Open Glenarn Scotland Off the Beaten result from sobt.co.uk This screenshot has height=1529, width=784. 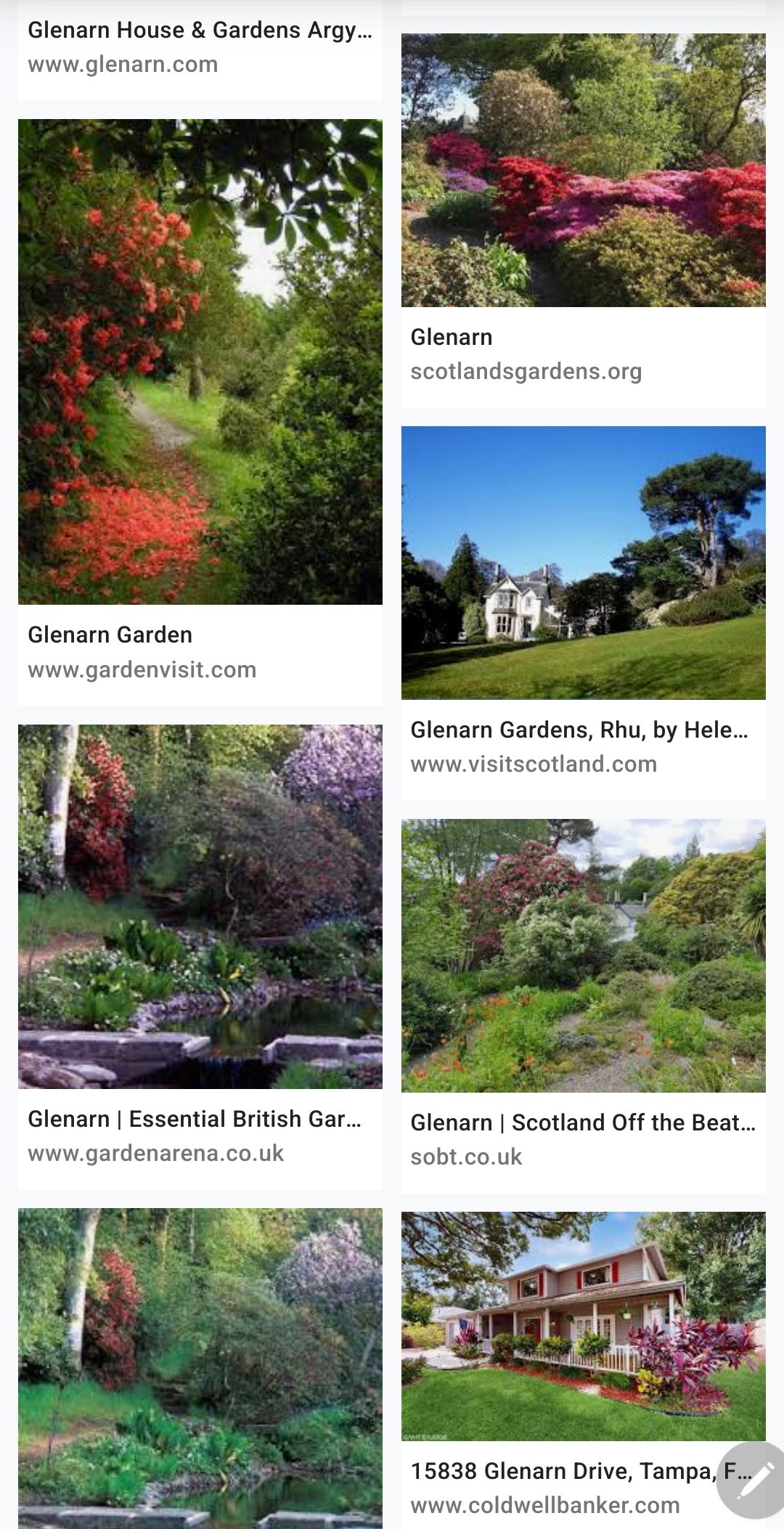[x=583, y=955]
